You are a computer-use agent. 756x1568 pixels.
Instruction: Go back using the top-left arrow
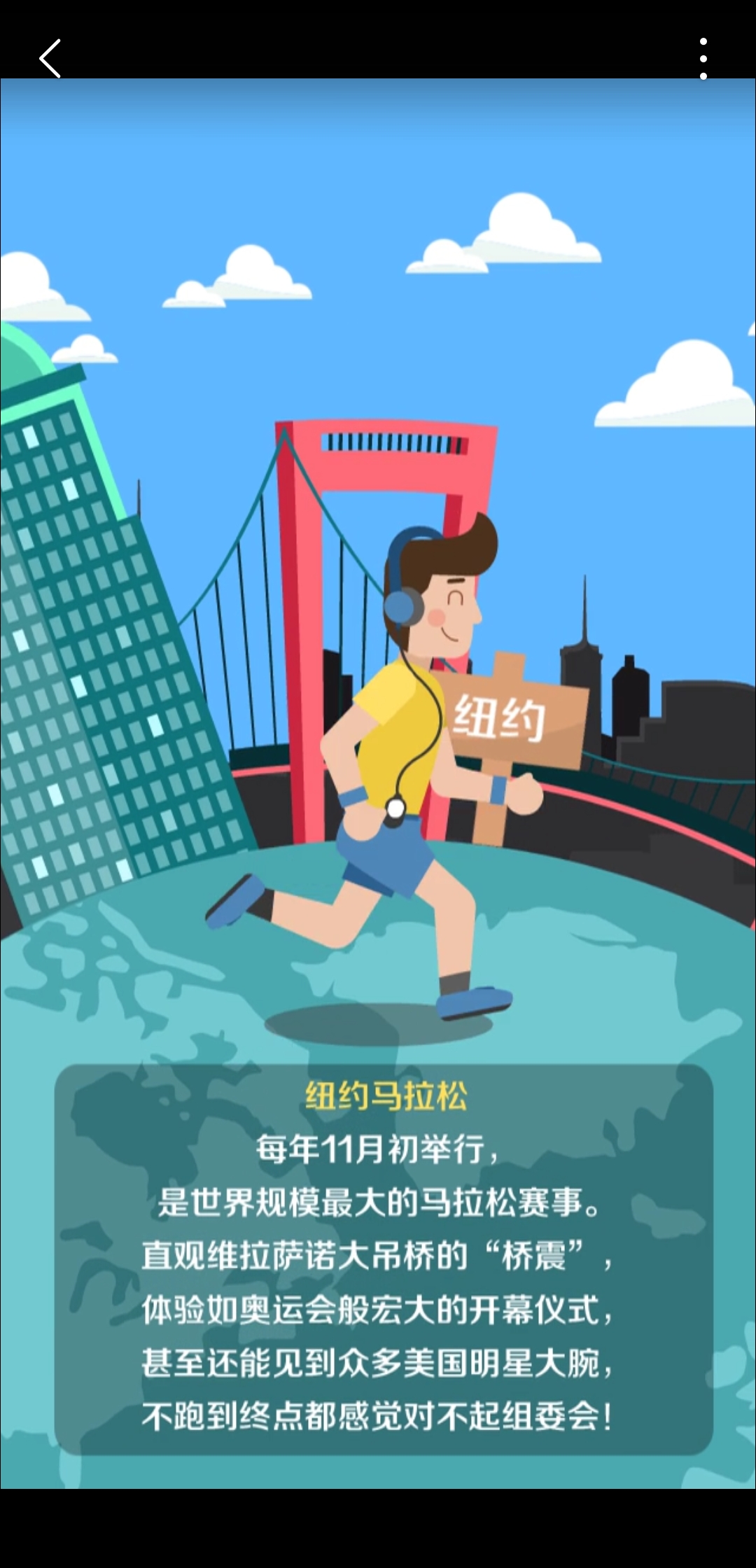pos(50,58)
